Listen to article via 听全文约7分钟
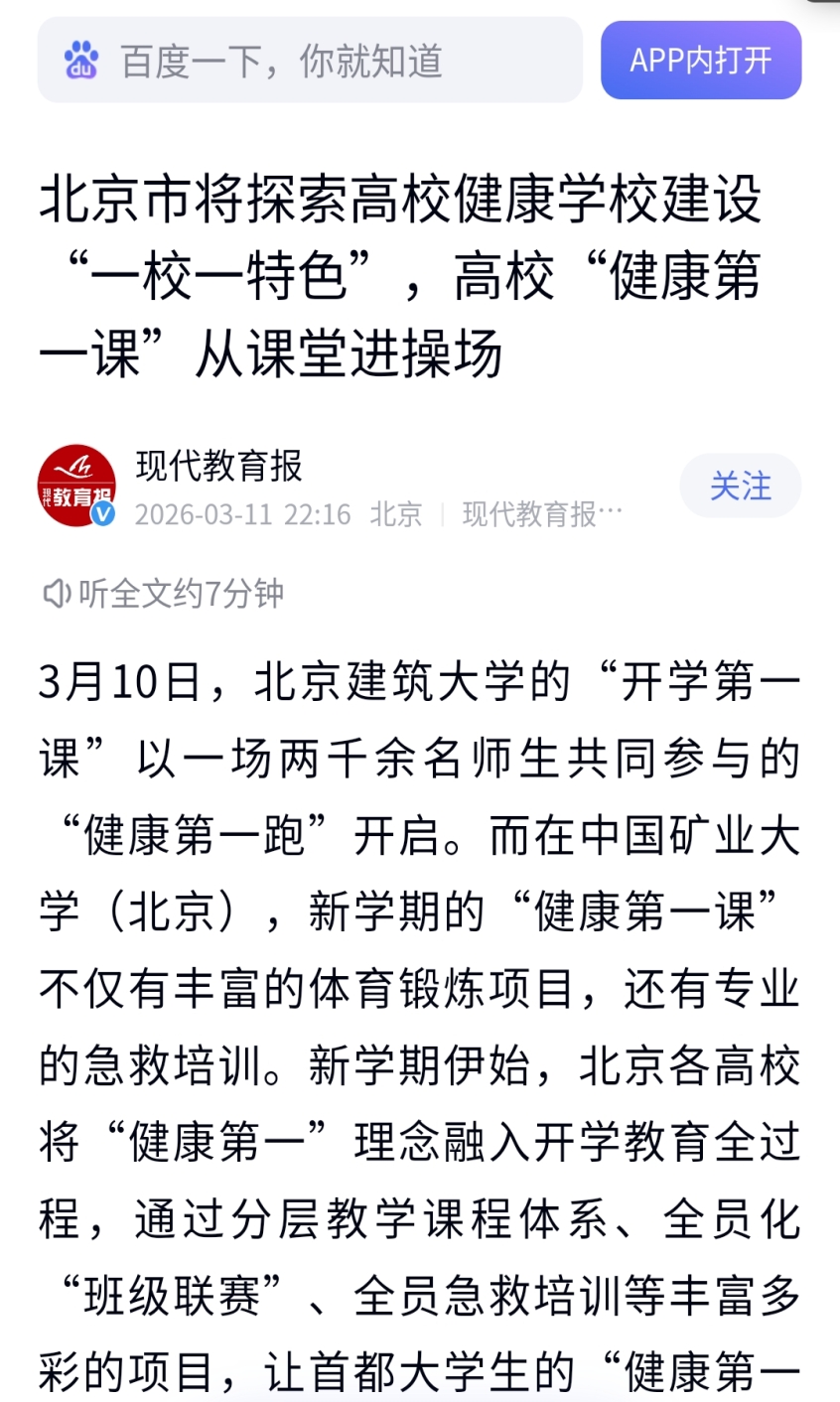The image size is (840, 1402). point(164,594)
